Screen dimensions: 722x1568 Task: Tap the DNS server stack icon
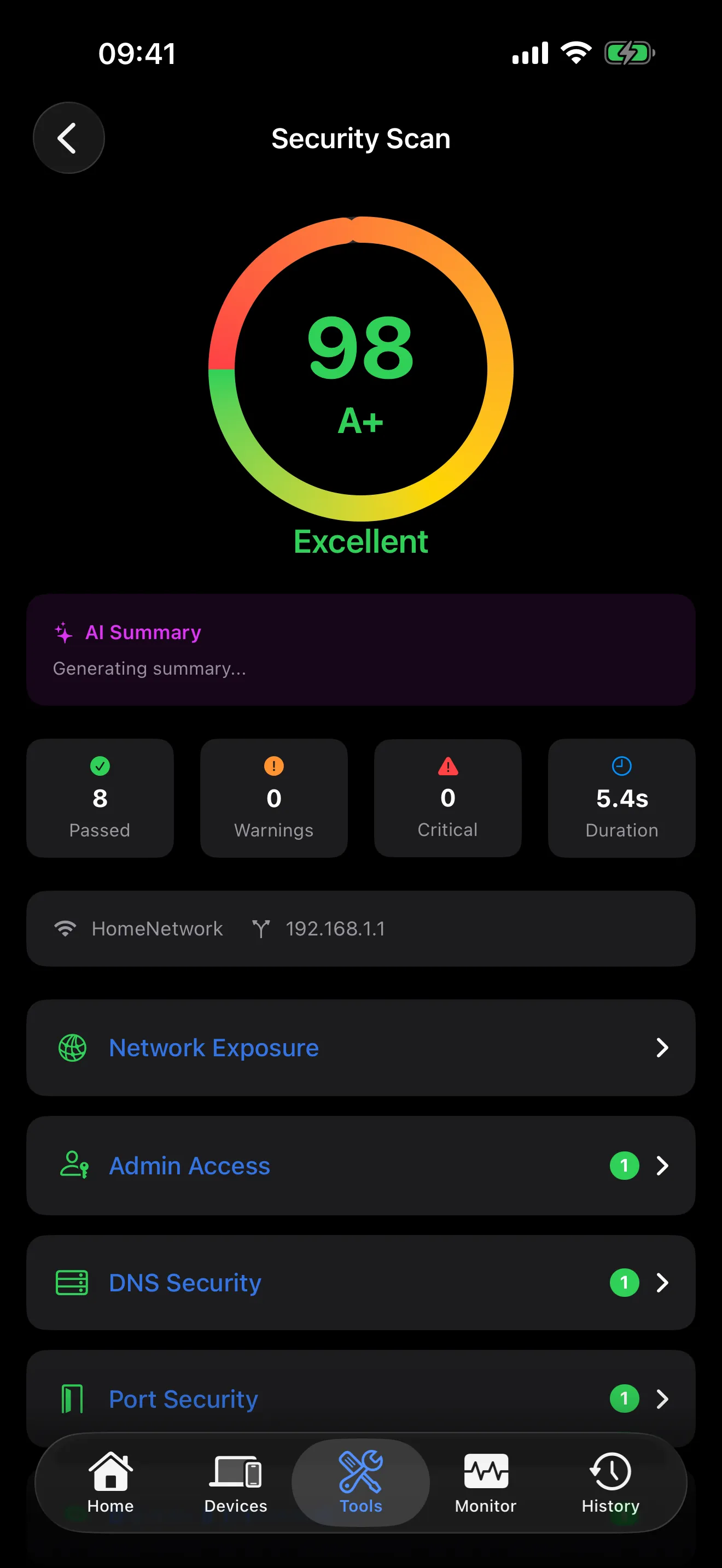tap(72, 1282)
